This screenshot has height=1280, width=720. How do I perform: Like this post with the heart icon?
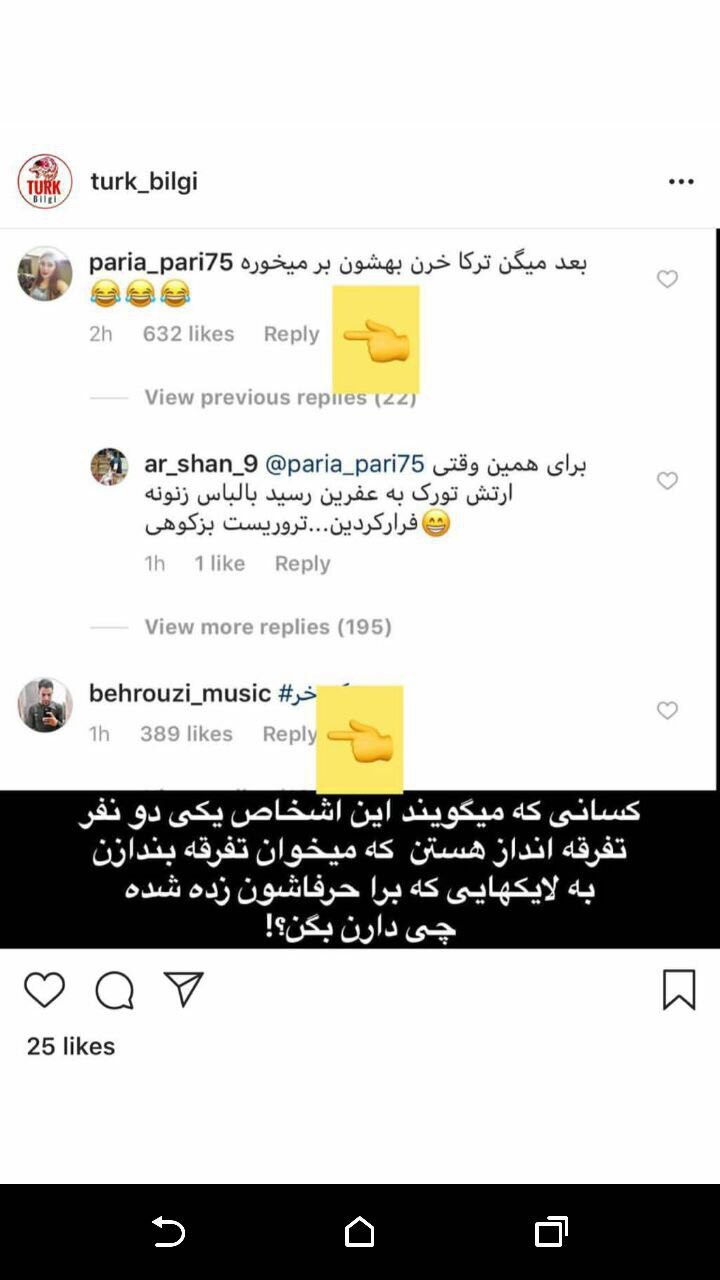click(44, 990)
